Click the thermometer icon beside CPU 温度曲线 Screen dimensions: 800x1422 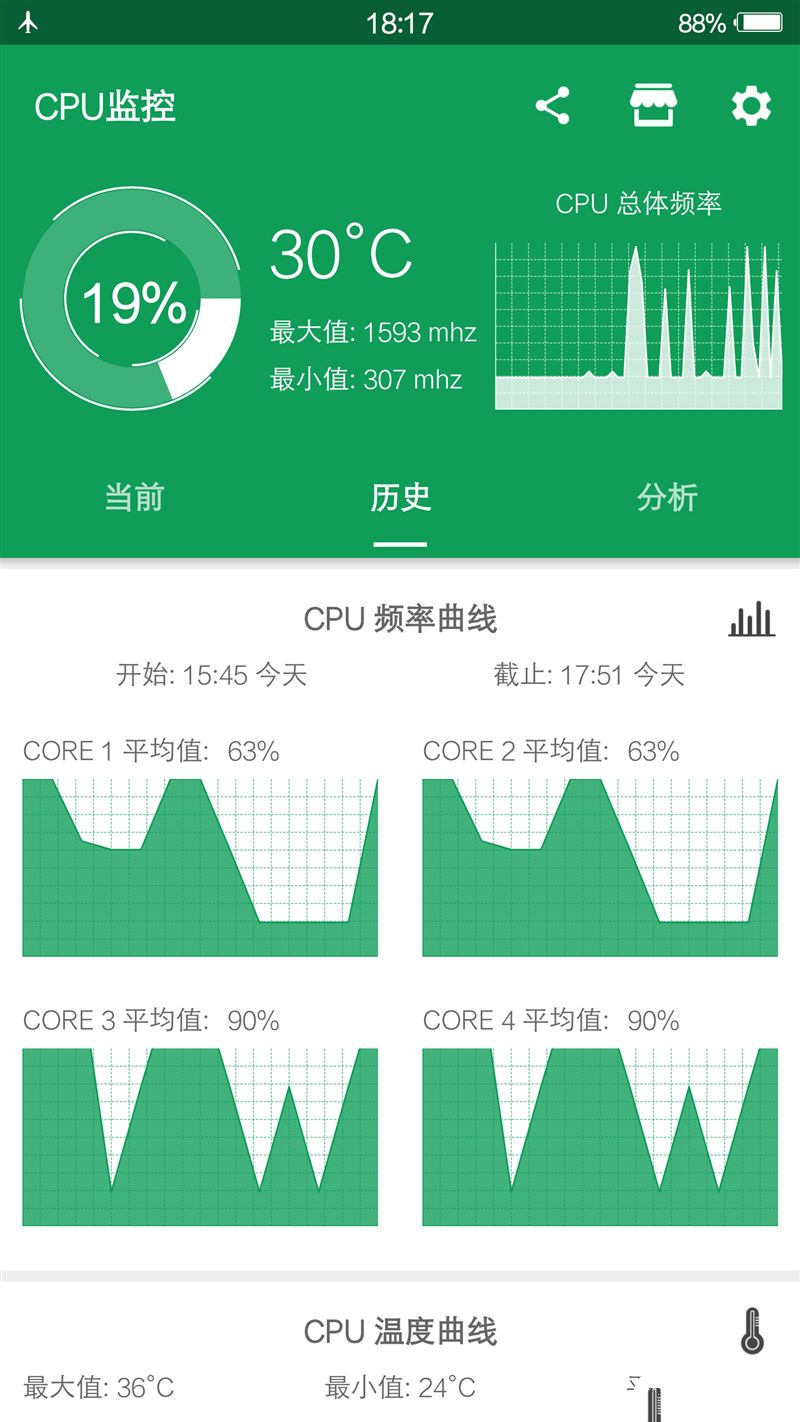pyautogui.click(x=751, y=1332)
